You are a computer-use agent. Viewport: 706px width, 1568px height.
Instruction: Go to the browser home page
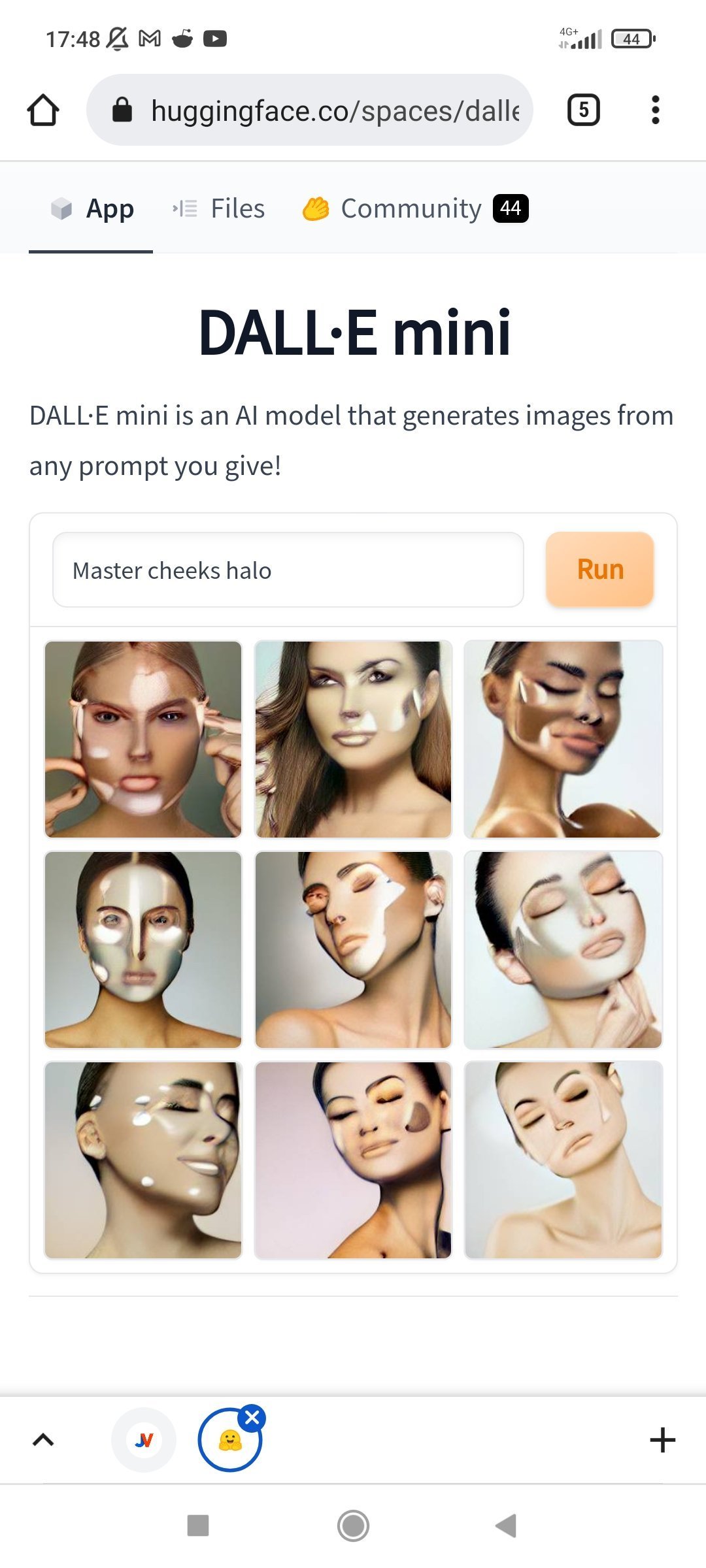(43, 110)
